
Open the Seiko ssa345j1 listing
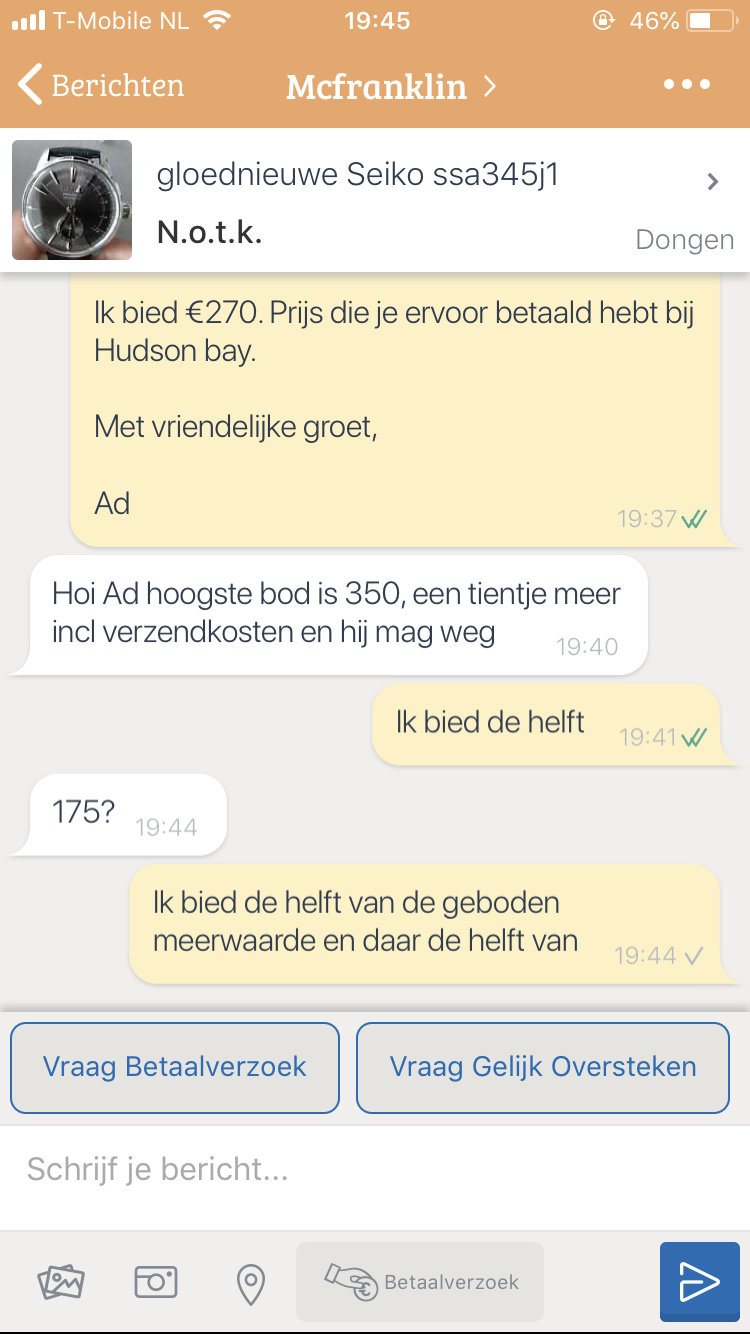tap(375, 201)
